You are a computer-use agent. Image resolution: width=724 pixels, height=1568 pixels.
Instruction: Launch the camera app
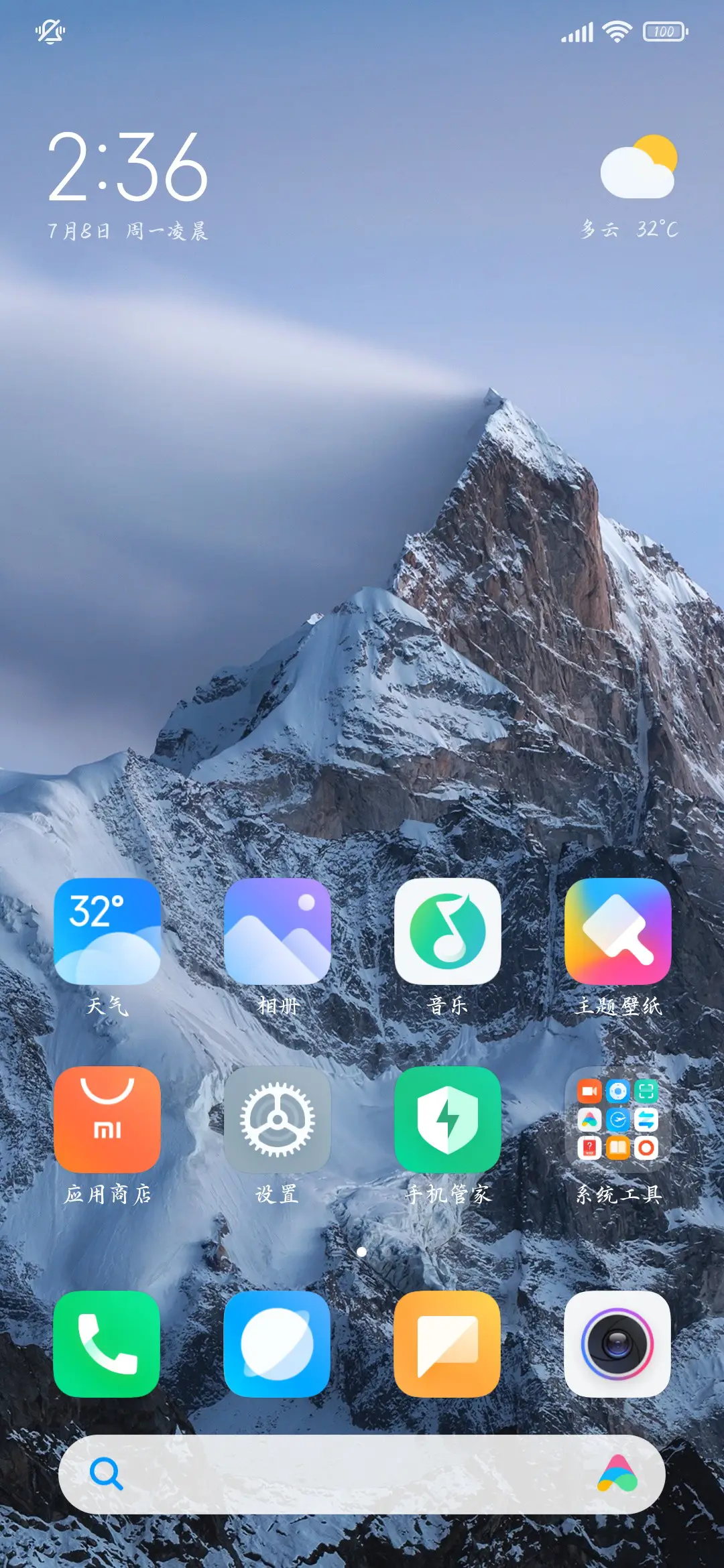click(x=617, y=1344)
